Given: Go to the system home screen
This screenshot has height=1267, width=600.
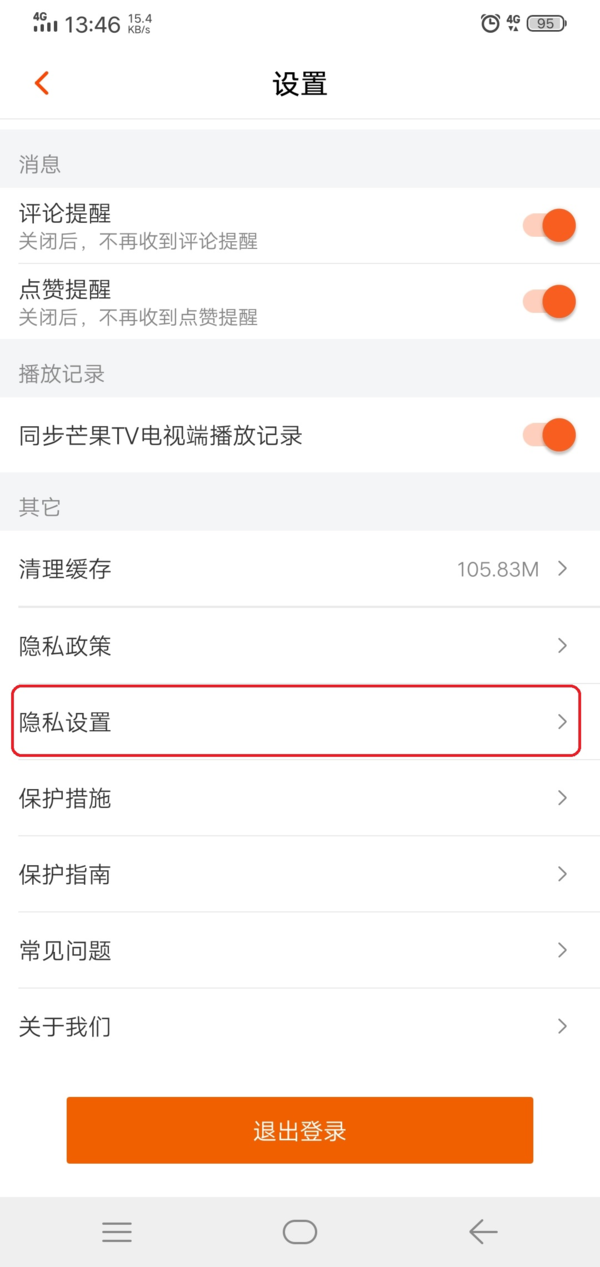Looking at the screenshot, I should (300, 1232).
